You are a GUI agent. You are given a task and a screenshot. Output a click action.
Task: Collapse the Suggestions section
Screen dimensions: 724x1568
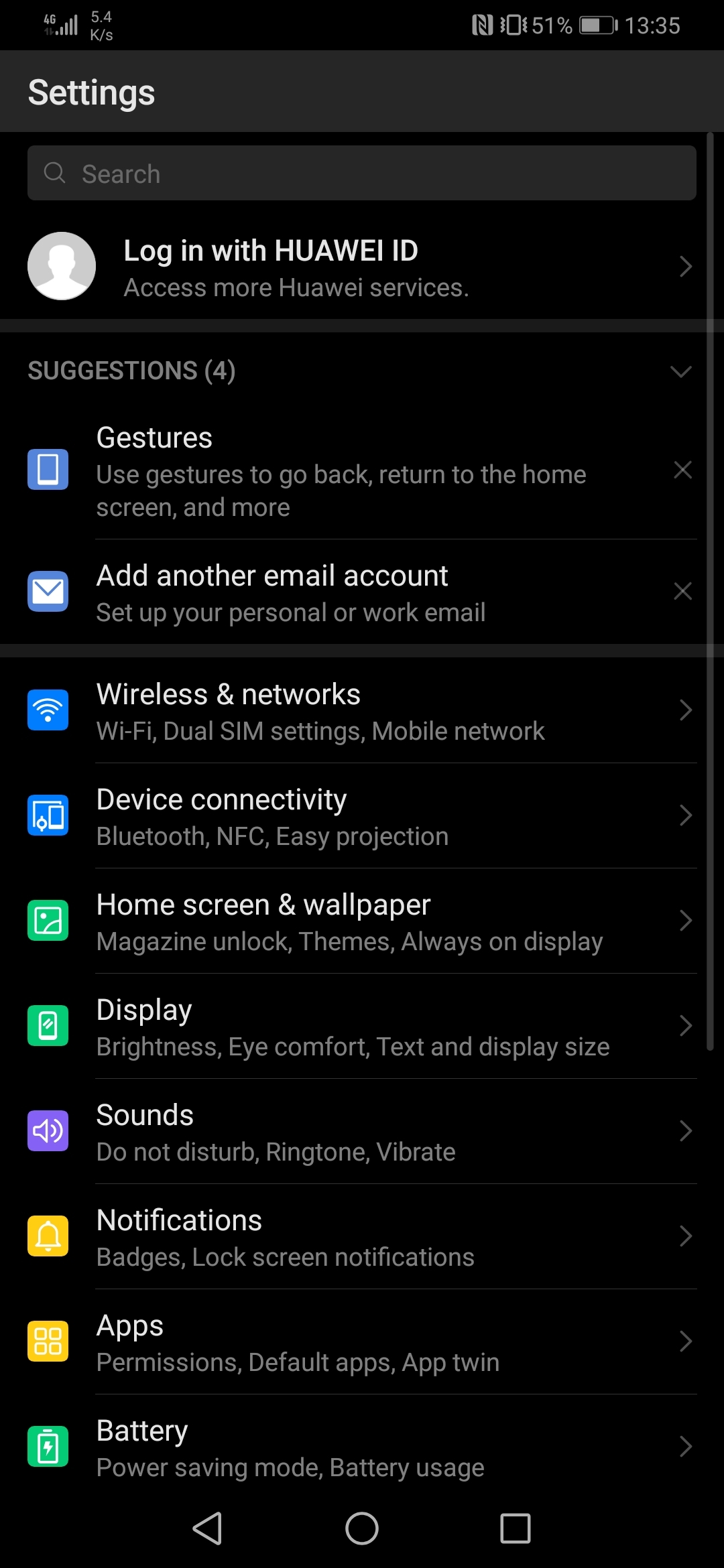tap(681, 371)
